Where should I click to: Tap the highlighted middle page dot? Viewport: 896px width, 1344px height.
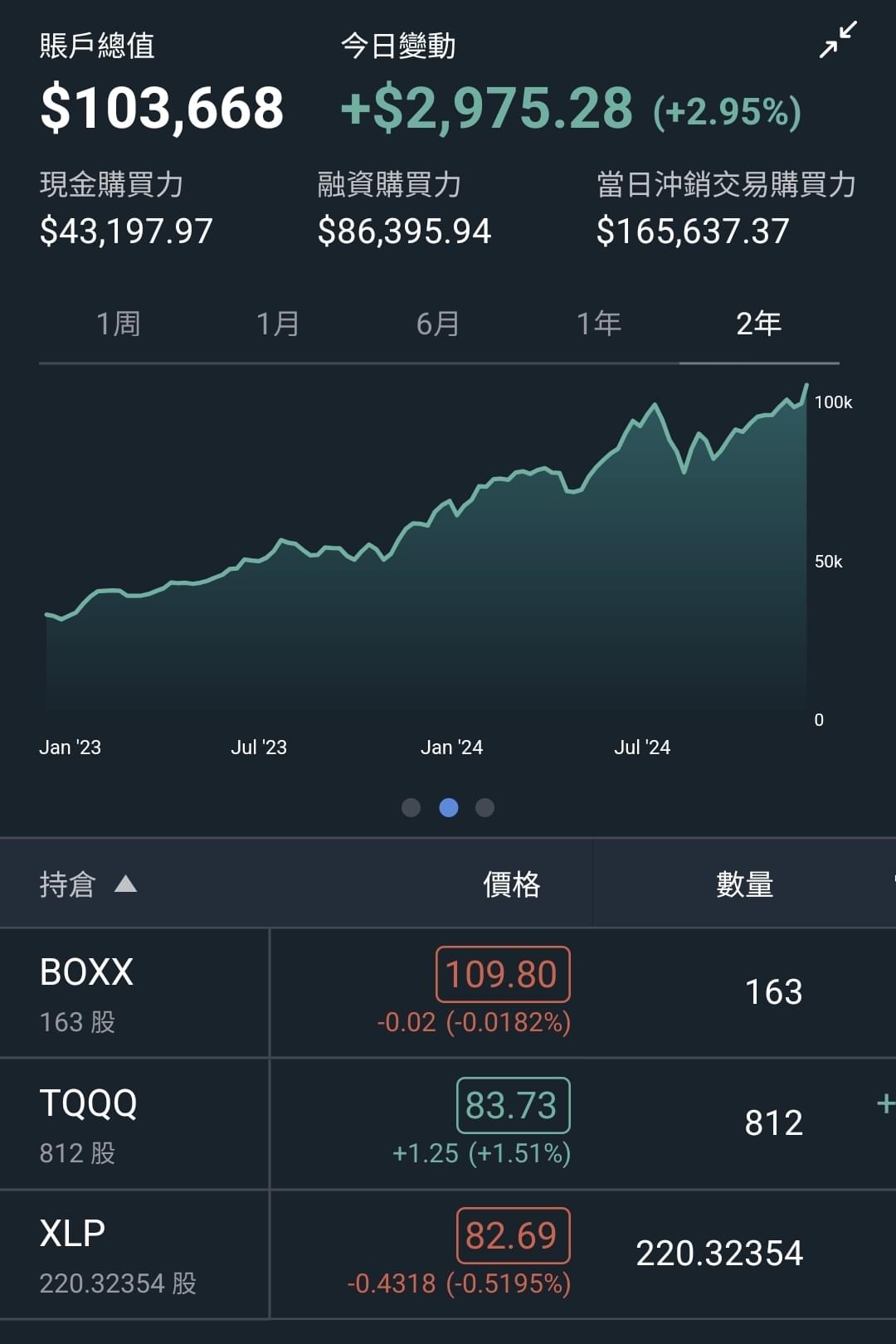pyautogui.click(x=449, y=808)
